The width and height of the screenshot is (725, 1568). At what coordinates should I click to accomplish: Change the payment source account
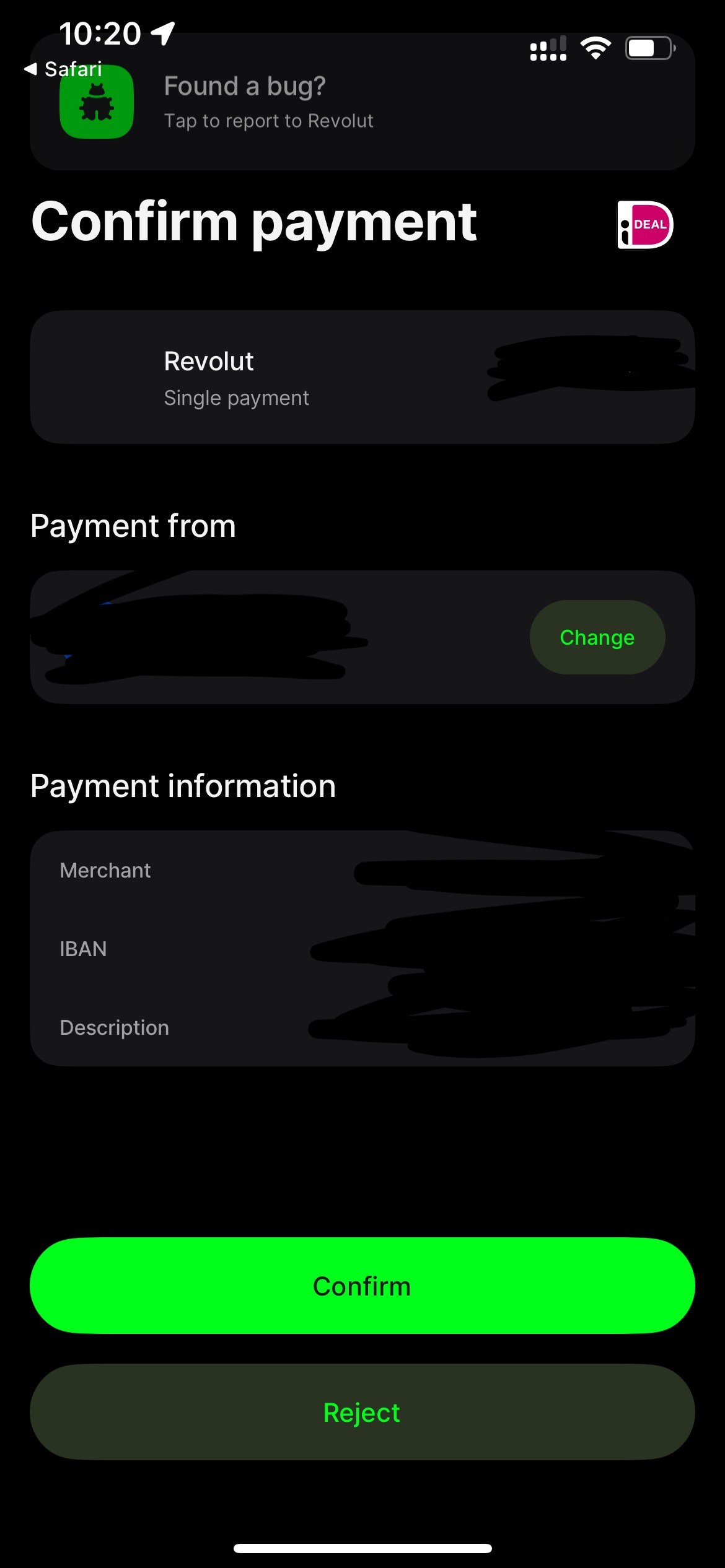pos(597,637)
